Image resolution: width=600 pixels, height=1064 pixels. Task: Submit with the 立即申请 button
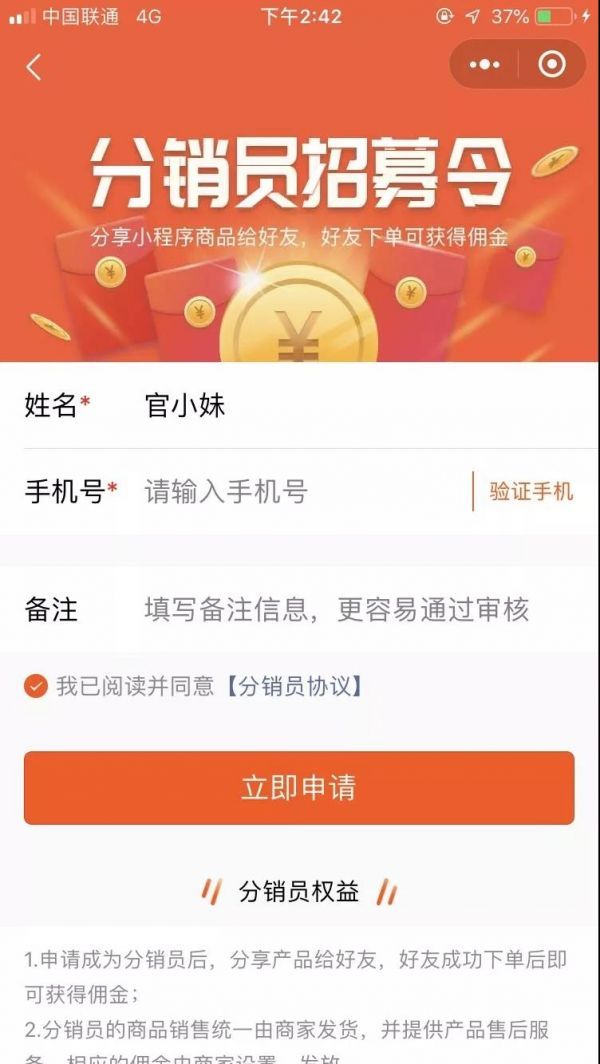pyautogui.click(x=299, y=787)
